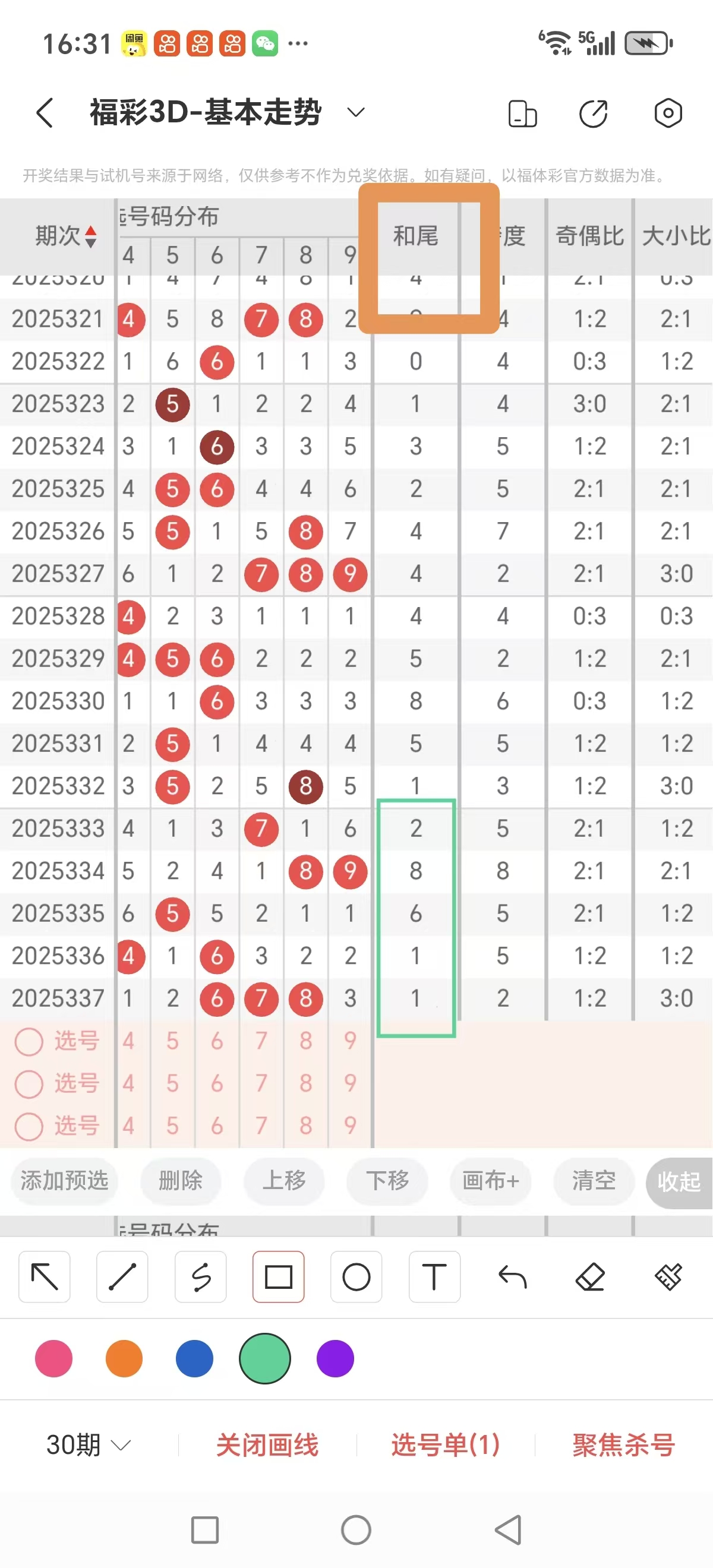Select the circle annotation tool
The height and width of the screenshot is (1568, 713).
point(356,1276)
